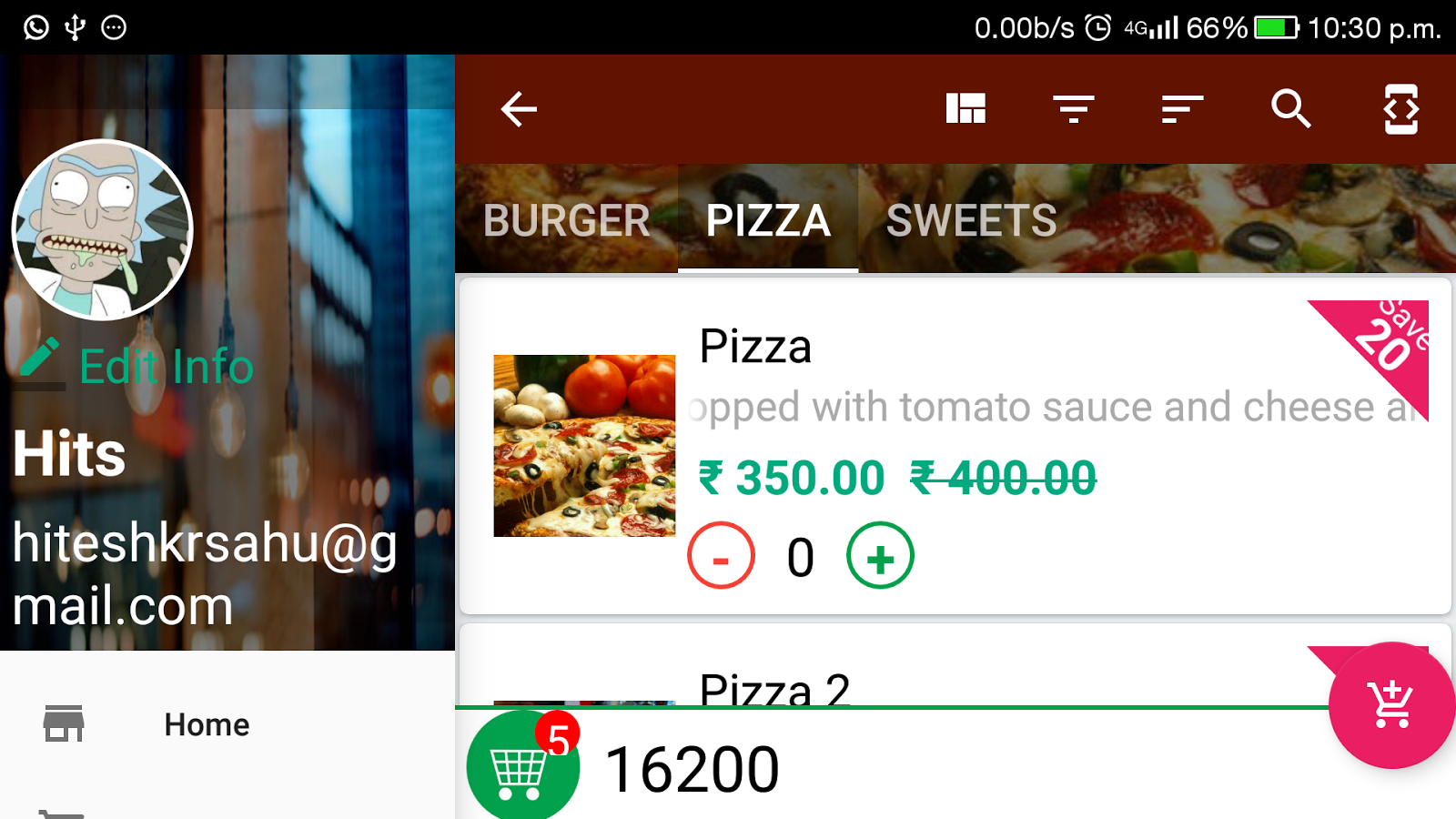Open product search
Screen dimensions: 1456x819
1290,109
